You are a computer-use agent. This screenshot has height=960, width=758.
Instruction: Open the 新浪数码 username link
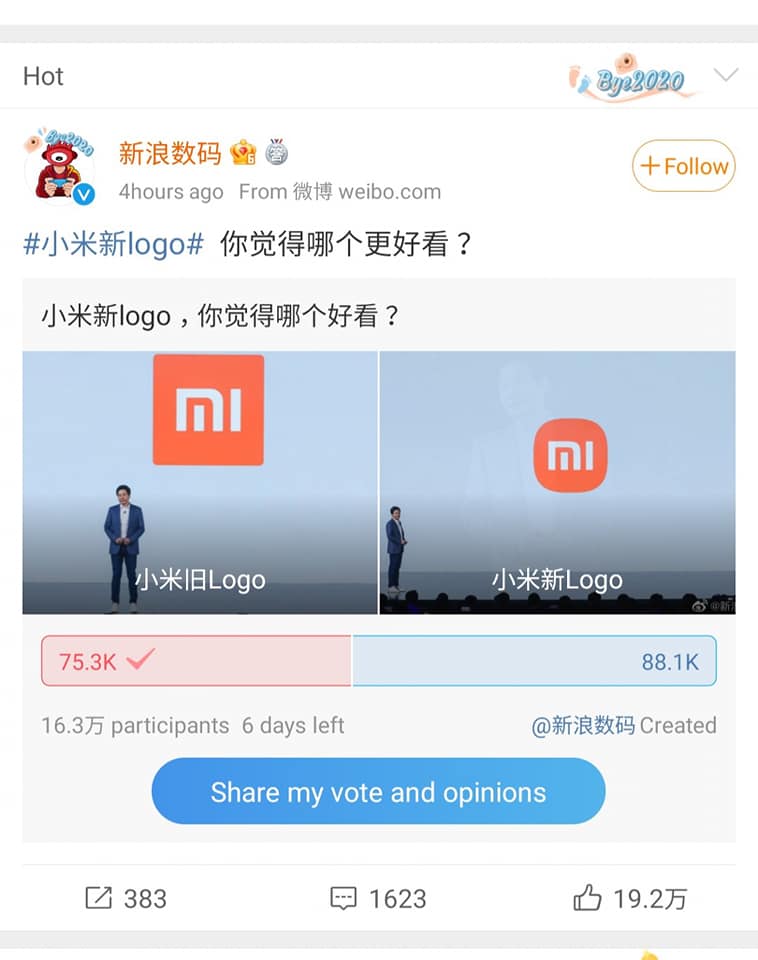pyautogui.click(x=170, y=153)
